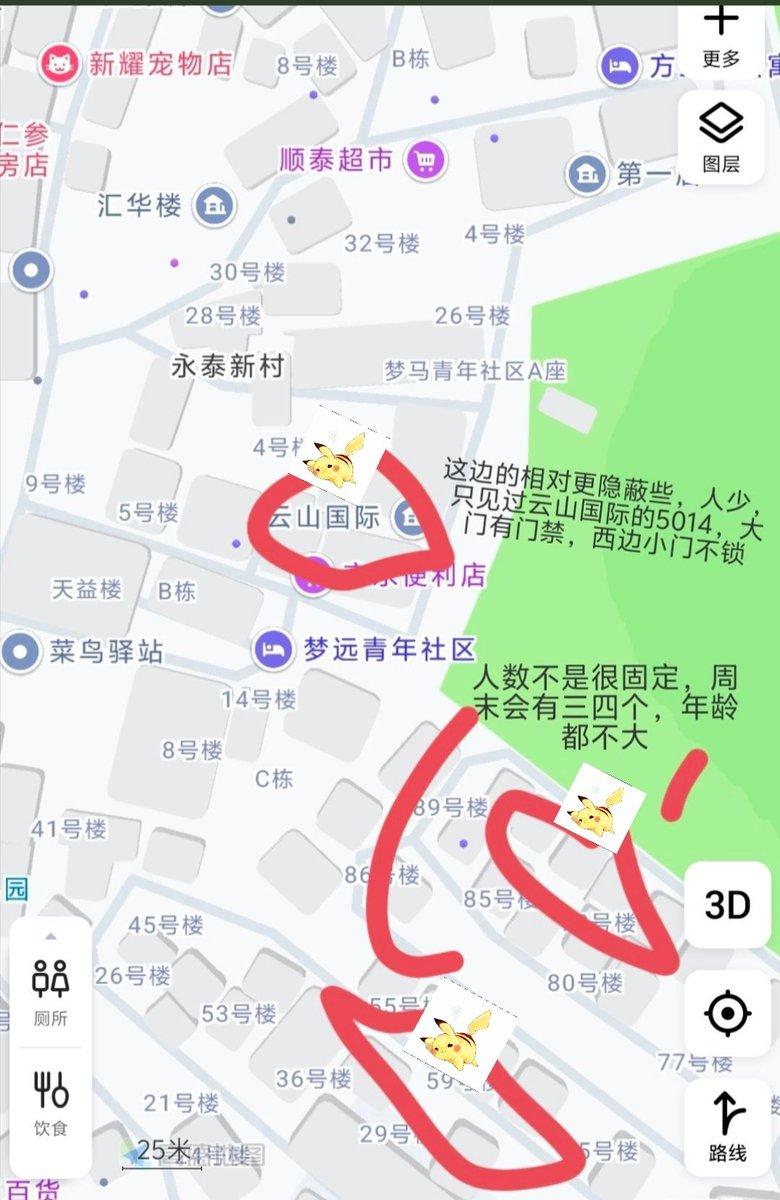Viewport: 780px width, 1200px height.
Task: Toggle the 3D map view
Action: click(x=728, y=908)
